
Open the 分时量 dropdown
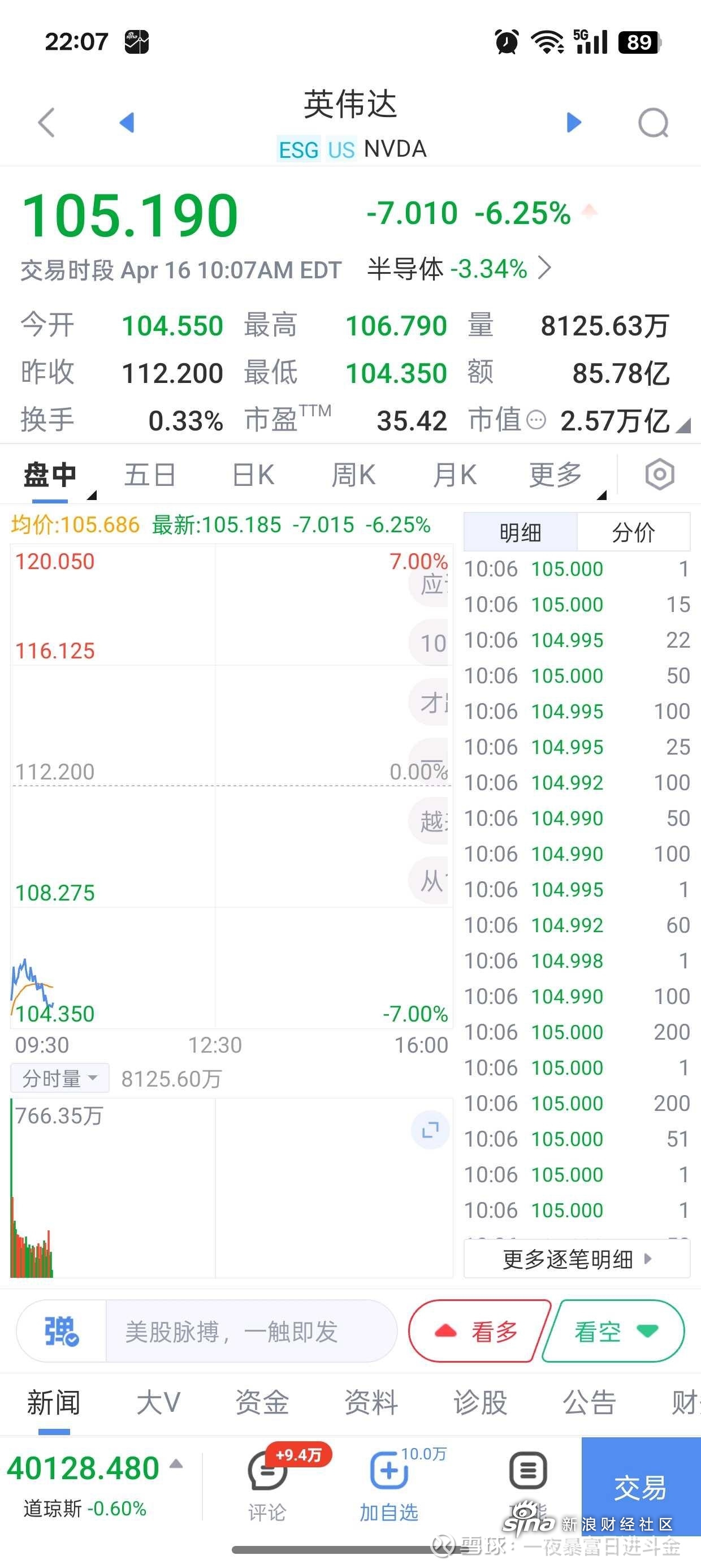click(59, 1079)
